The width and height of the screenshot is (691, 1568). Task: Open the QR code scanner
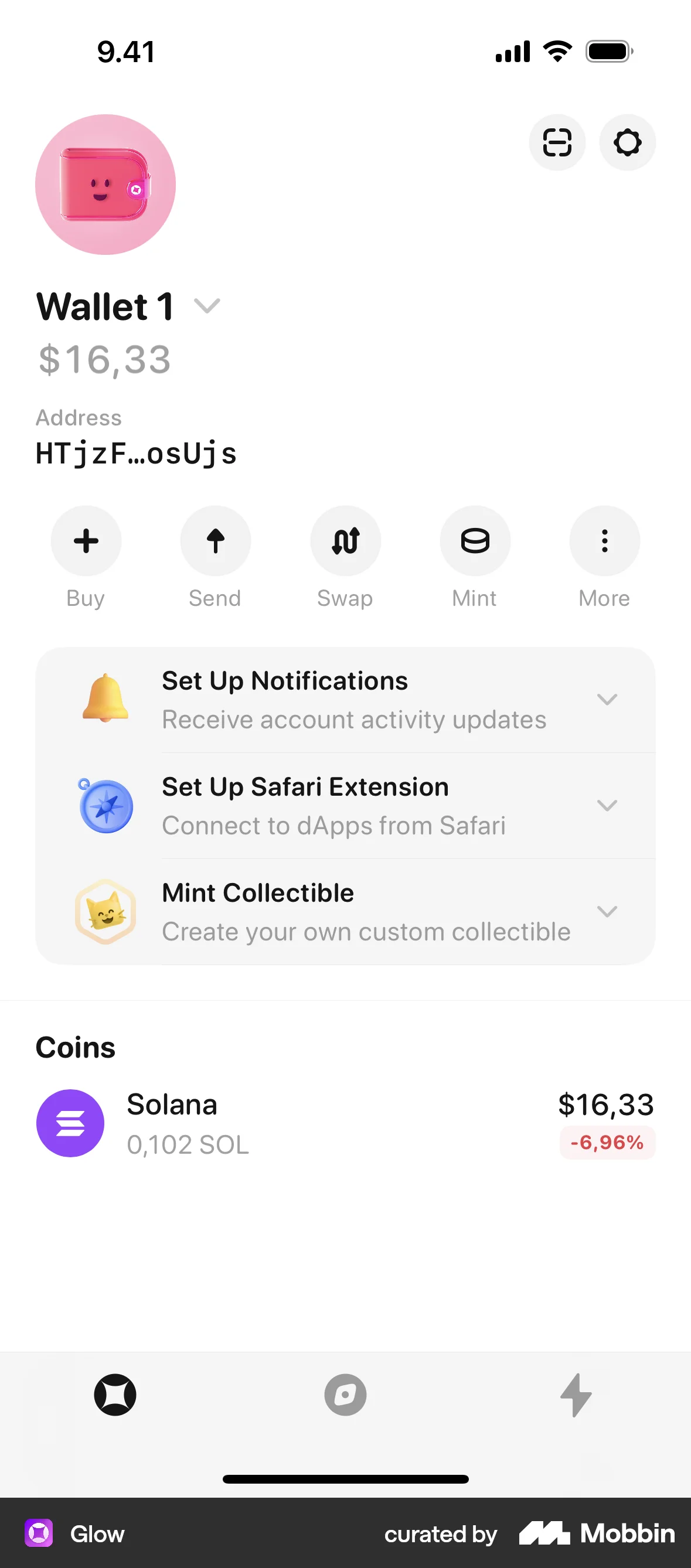[x=557, y=142]
